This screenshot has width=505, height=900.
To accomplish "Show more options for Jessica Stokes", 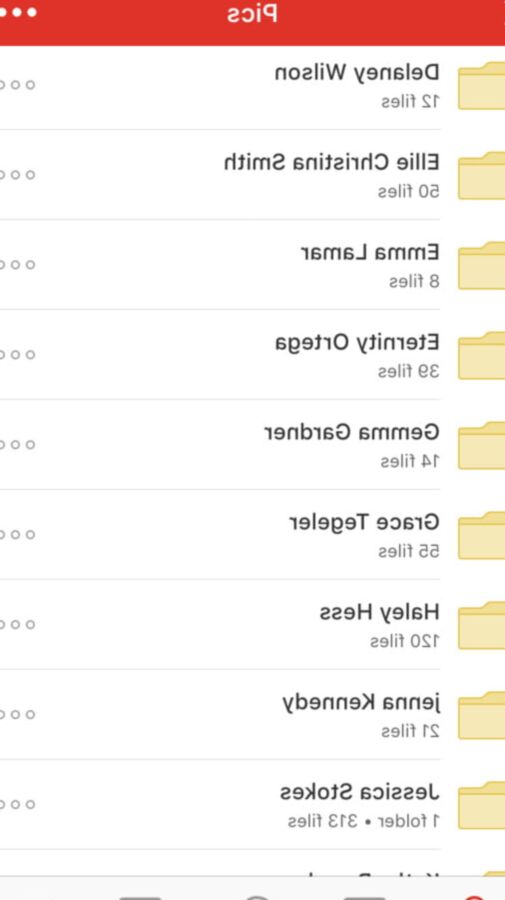I will pos(16,805).
